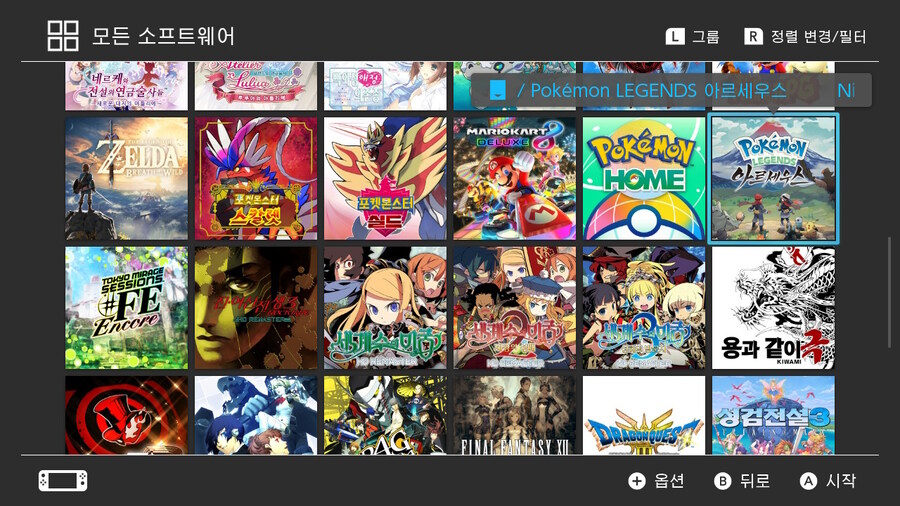Launch Pokémon HOME
The image size is (900, 506).
(644, 178)
